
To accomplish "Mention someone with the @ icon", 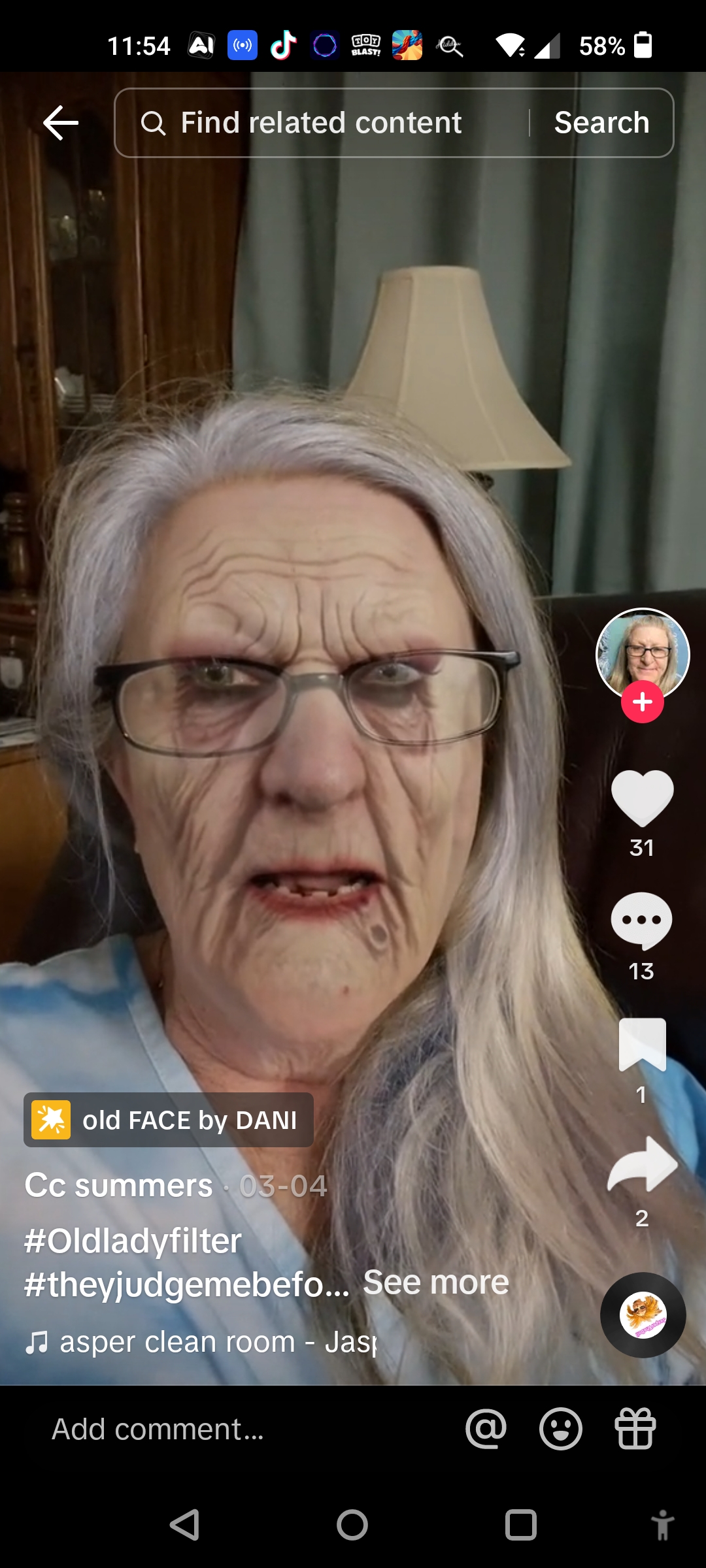I will coord(486,1429).
